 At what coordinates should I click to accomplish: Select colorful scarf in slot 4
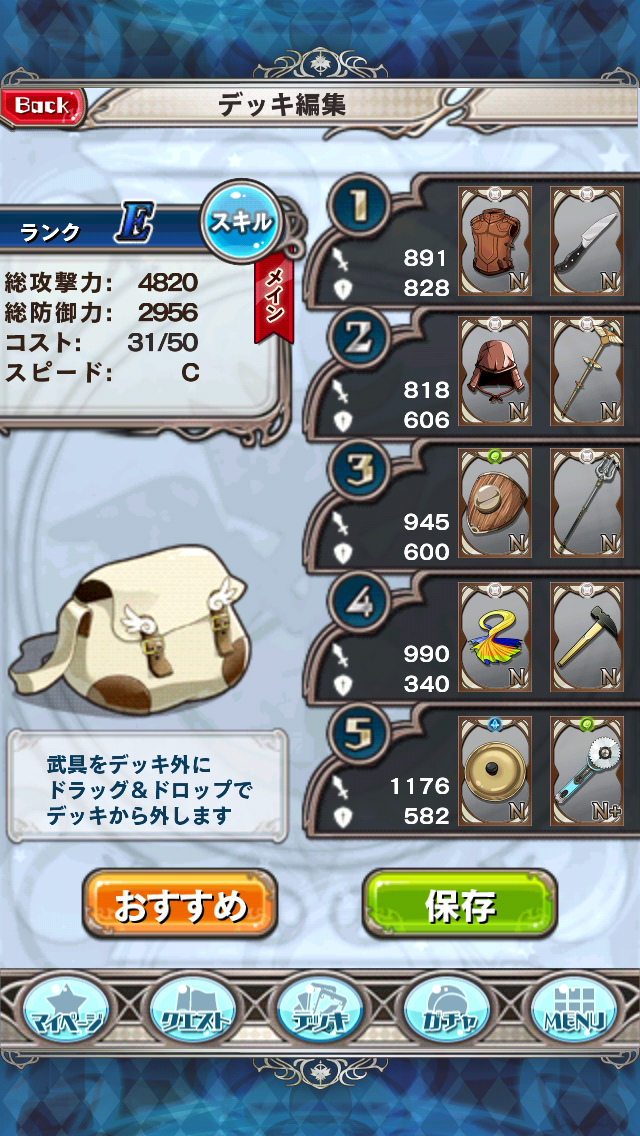(495, 638)
